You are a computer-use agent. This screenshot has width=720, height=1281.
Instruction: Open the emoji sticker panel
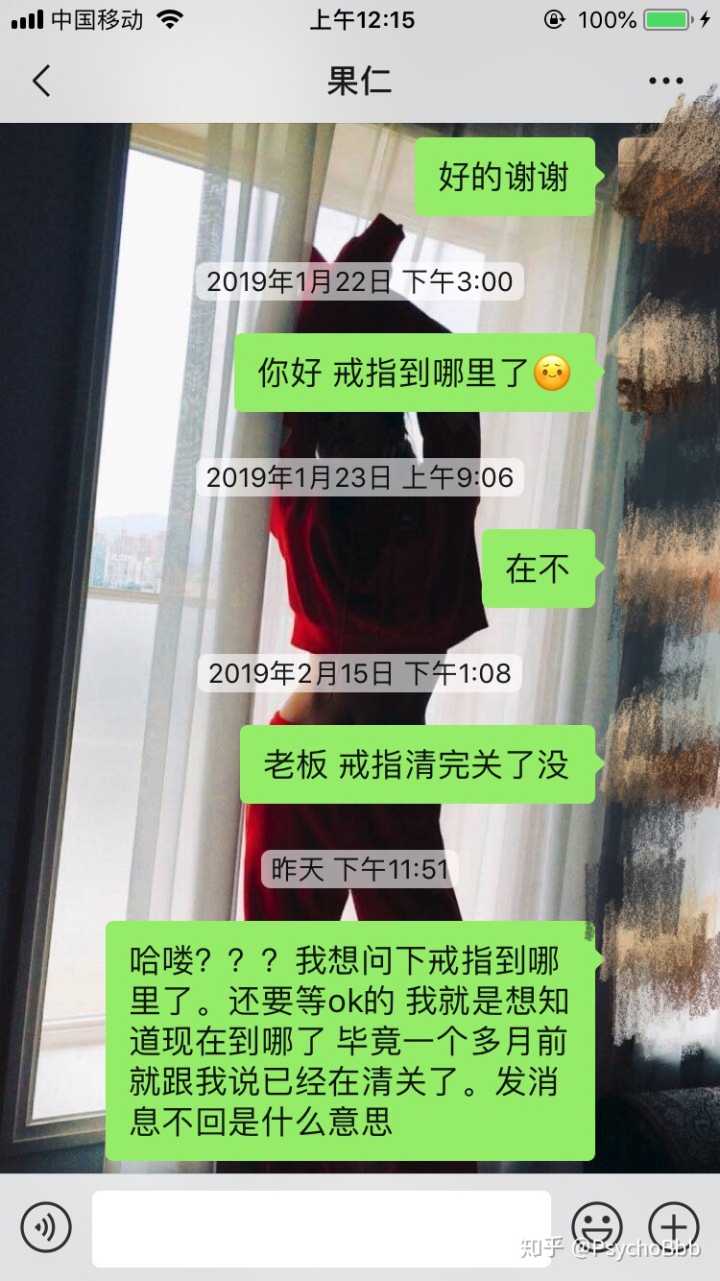[597, 1226]
